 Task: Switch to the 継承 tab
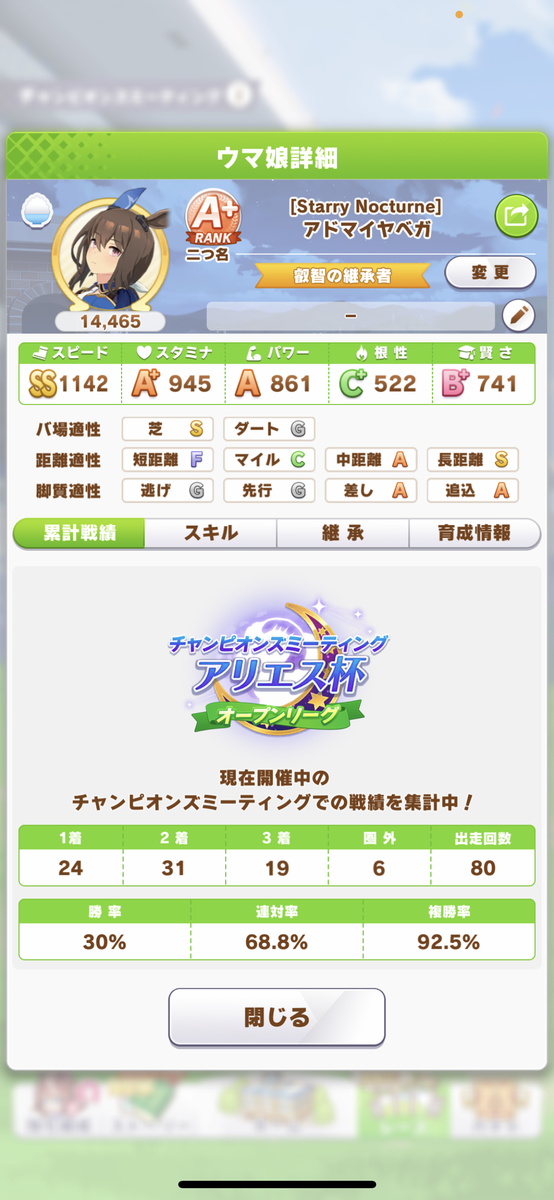(343, 533)
